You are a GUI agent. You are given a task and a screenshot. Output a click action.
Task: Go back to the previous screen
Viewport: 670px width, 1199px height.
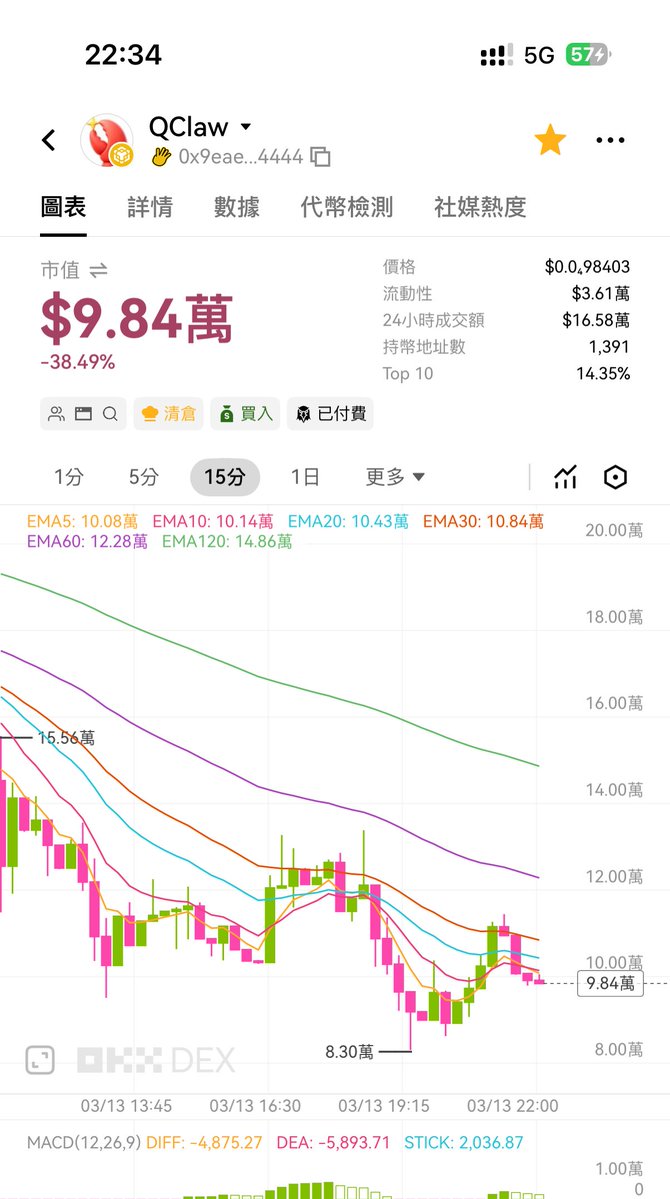(49, 140)
